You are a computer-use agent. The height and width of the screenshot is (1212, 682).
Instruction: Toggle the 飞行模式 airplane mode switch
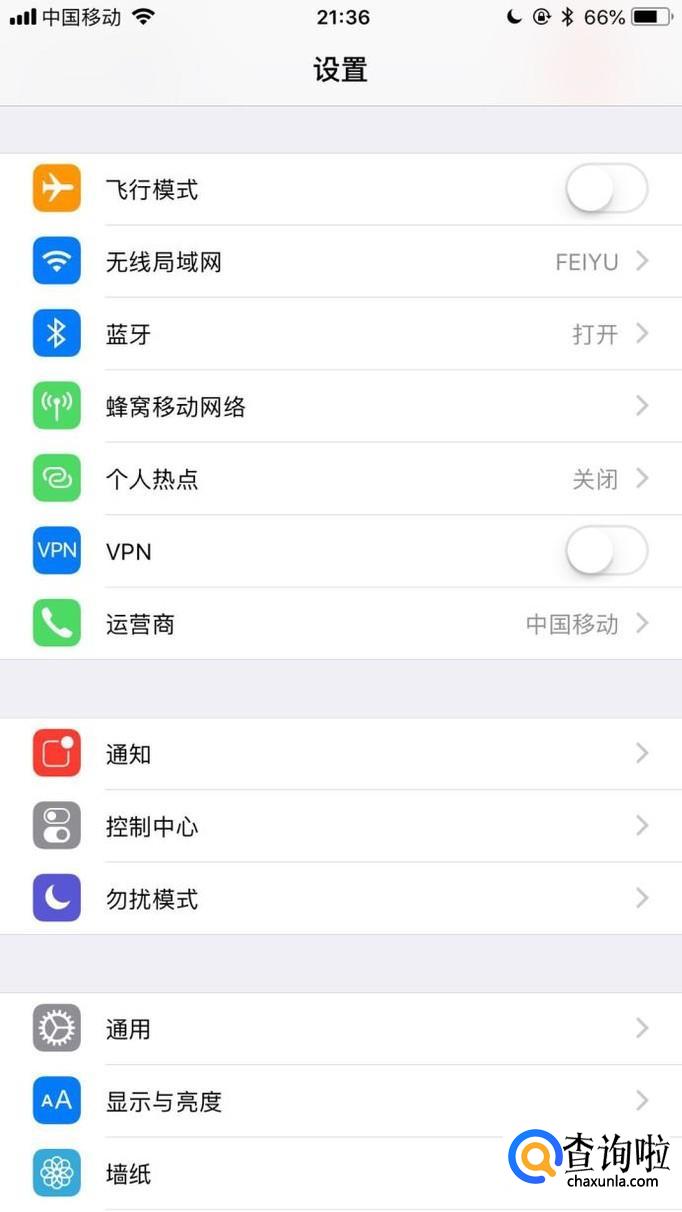[x=606, y=188]
